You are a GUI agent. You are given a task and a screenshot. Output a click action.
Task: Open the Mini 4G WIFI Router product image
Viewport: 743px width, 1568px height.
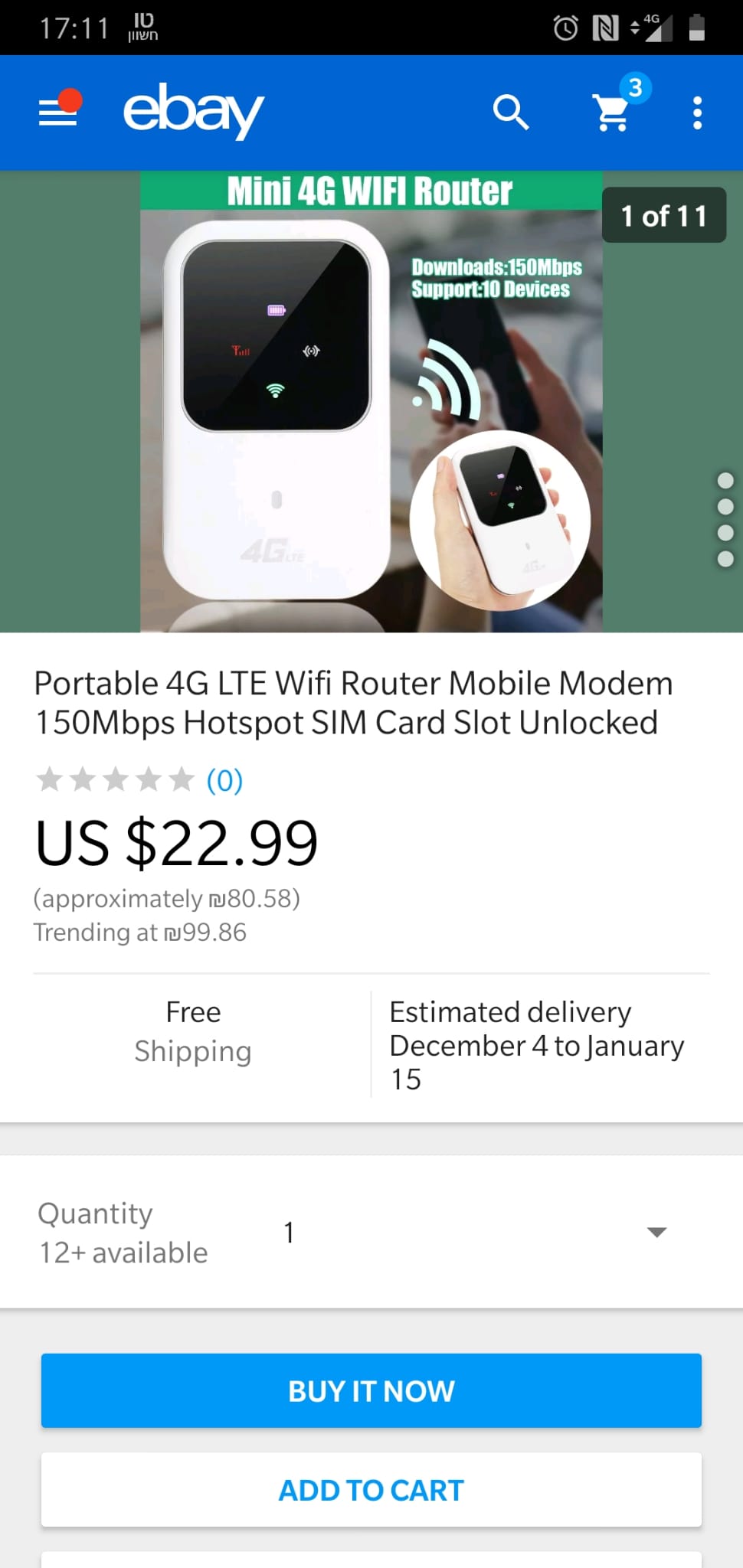(371, 402)
